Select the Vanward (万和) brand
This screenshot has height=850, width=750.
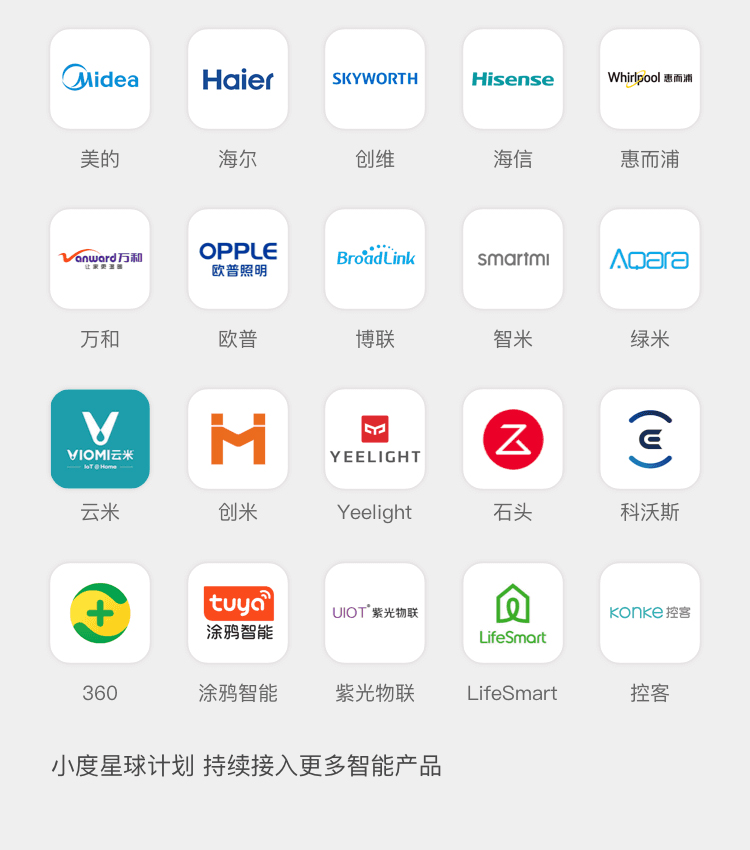[x=100, y=259]
